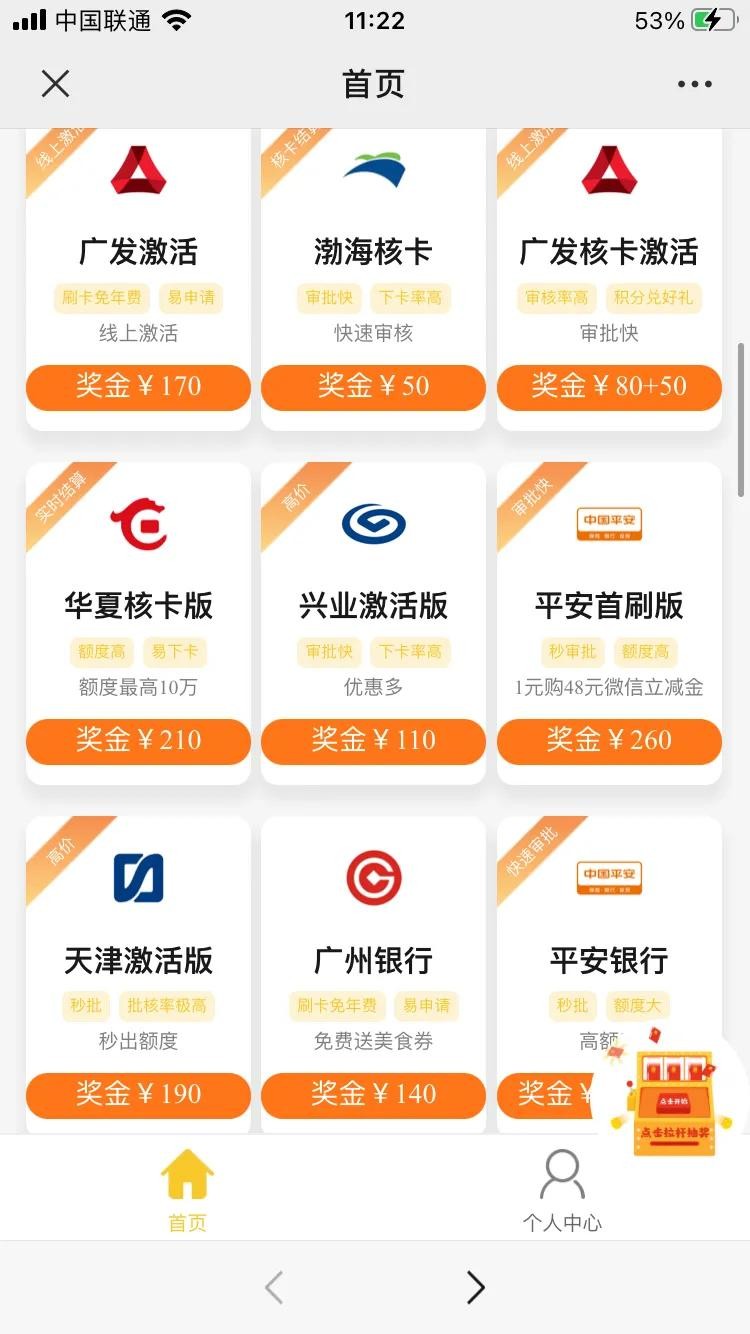Tap the 奖金 ¥260 button for 平安首刷版
The width and height of the screenshot is (750, 1334).
[x=609, y=741]
